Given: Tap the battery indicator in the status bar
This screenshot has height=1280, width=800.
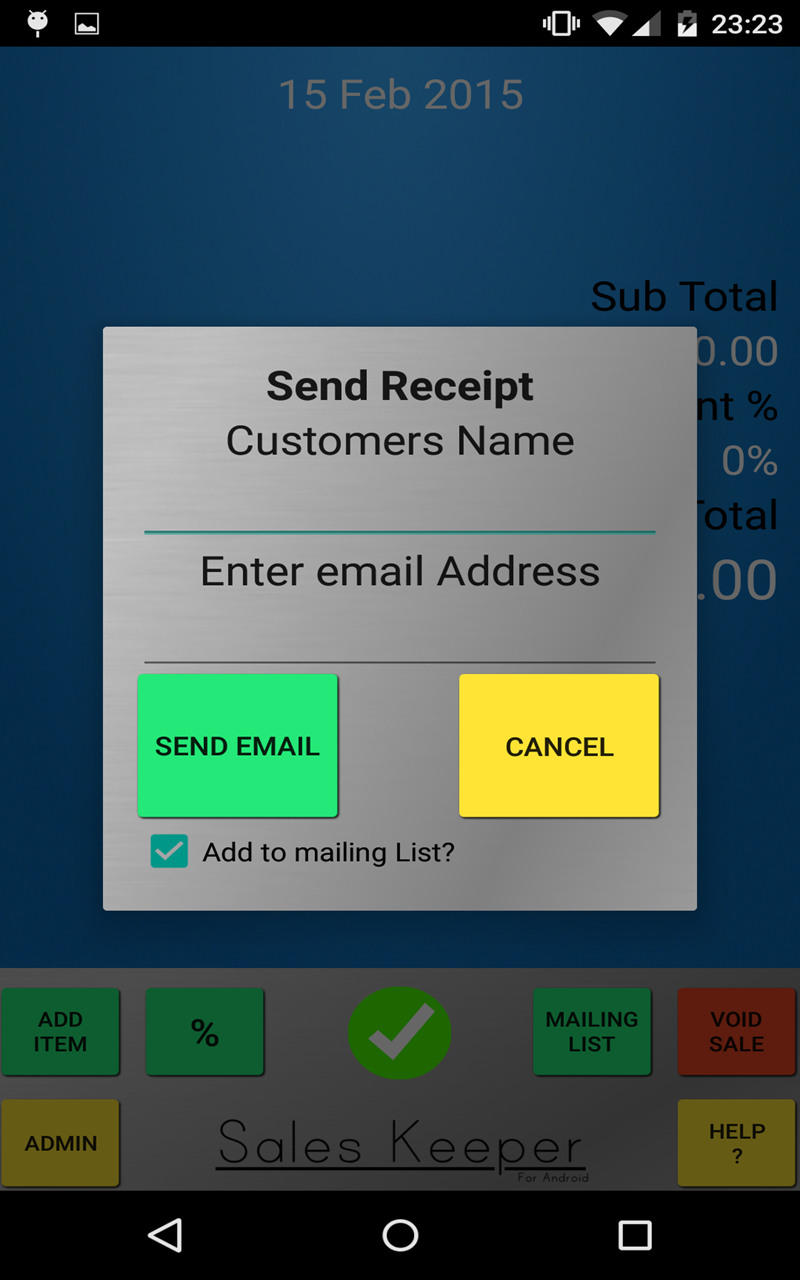Looking at the screenshot, I should 686,22.
